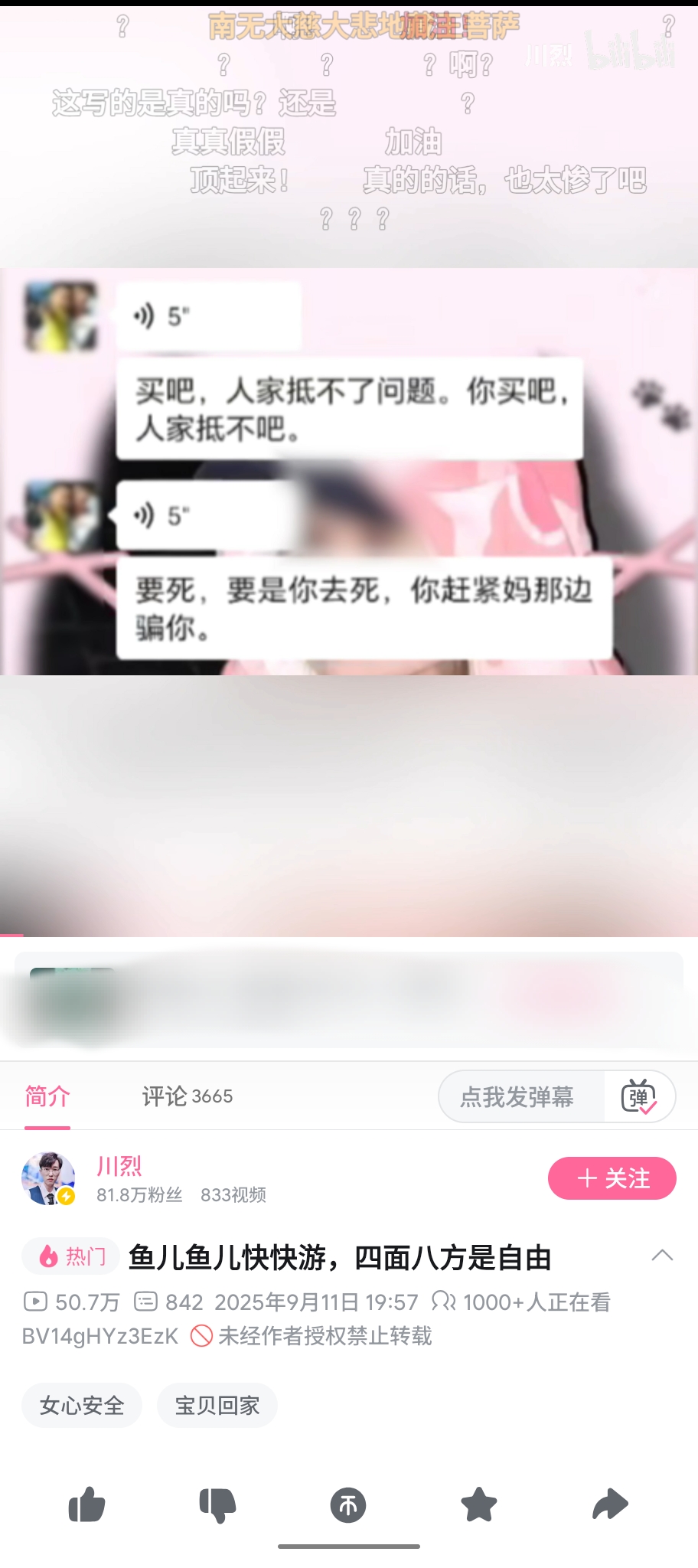Select the 简介 intro tab
This screenshot has width=698, height=1568.
pyautogui.click(x=47, y=1096)
